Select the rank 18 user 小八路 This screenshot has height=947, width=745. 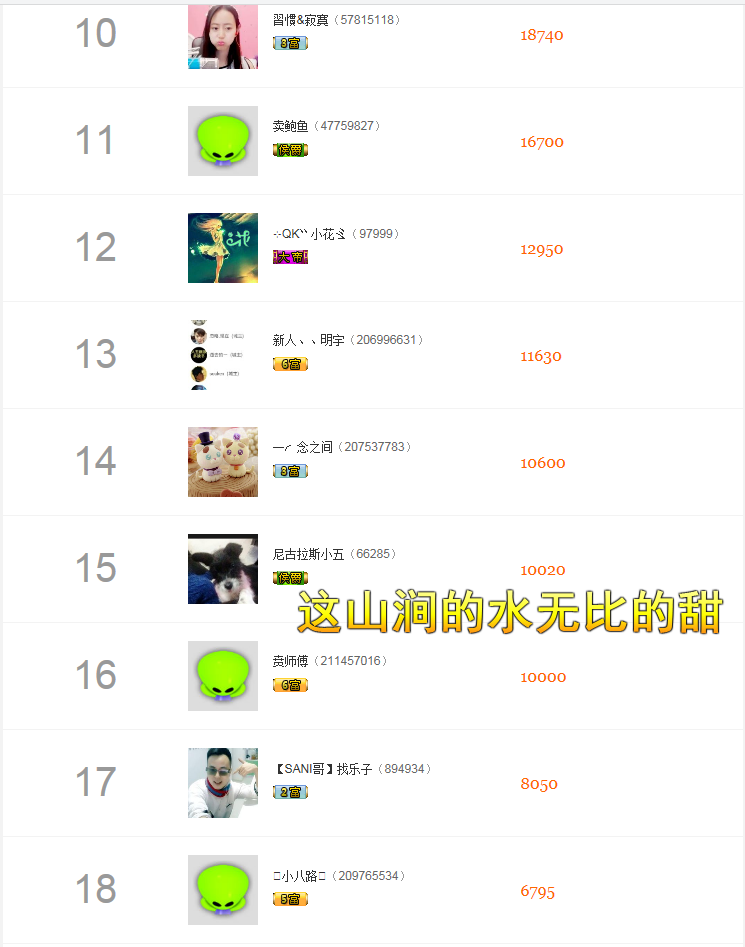point(300,876)
